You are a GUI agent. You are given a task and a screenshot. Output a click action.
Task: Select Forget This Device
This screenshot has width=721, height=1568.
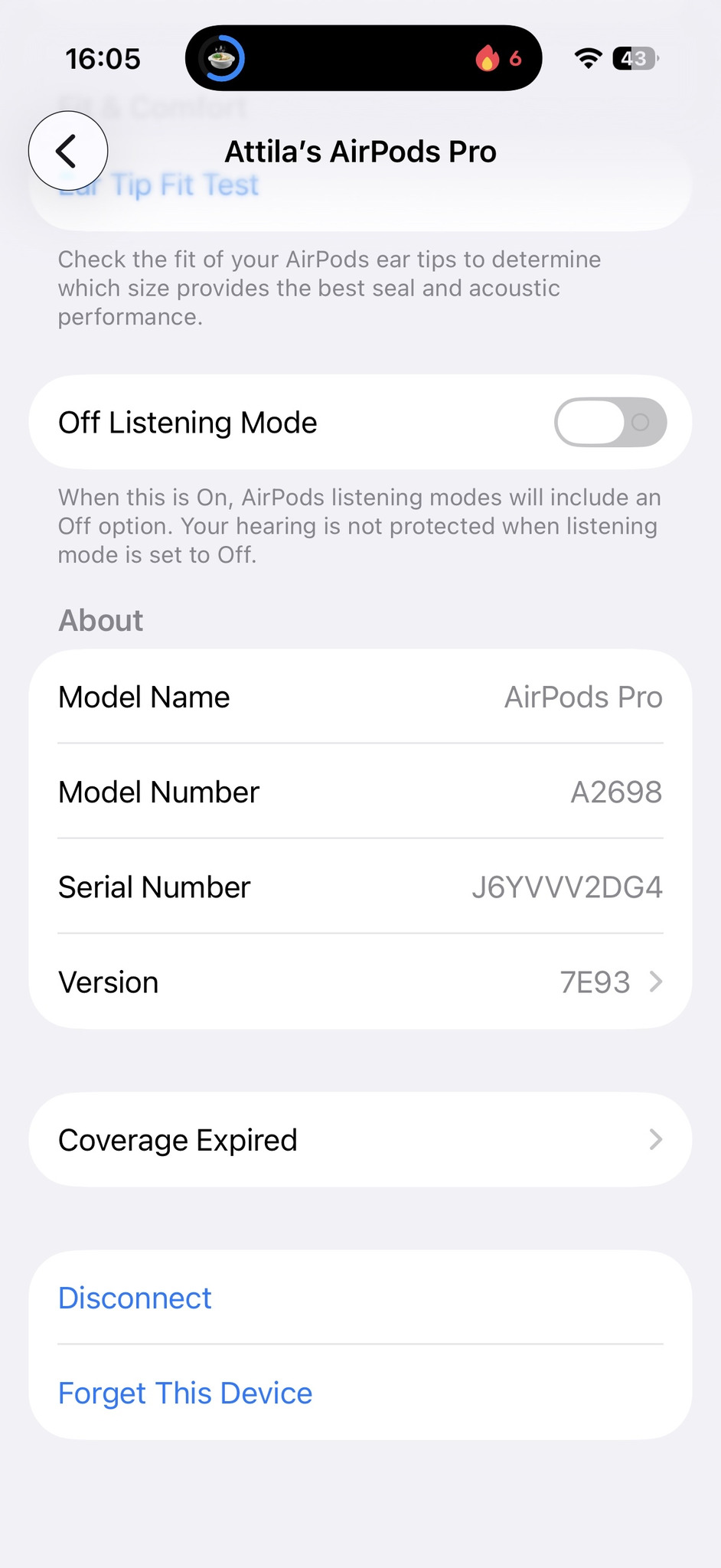pos(185,1393)
